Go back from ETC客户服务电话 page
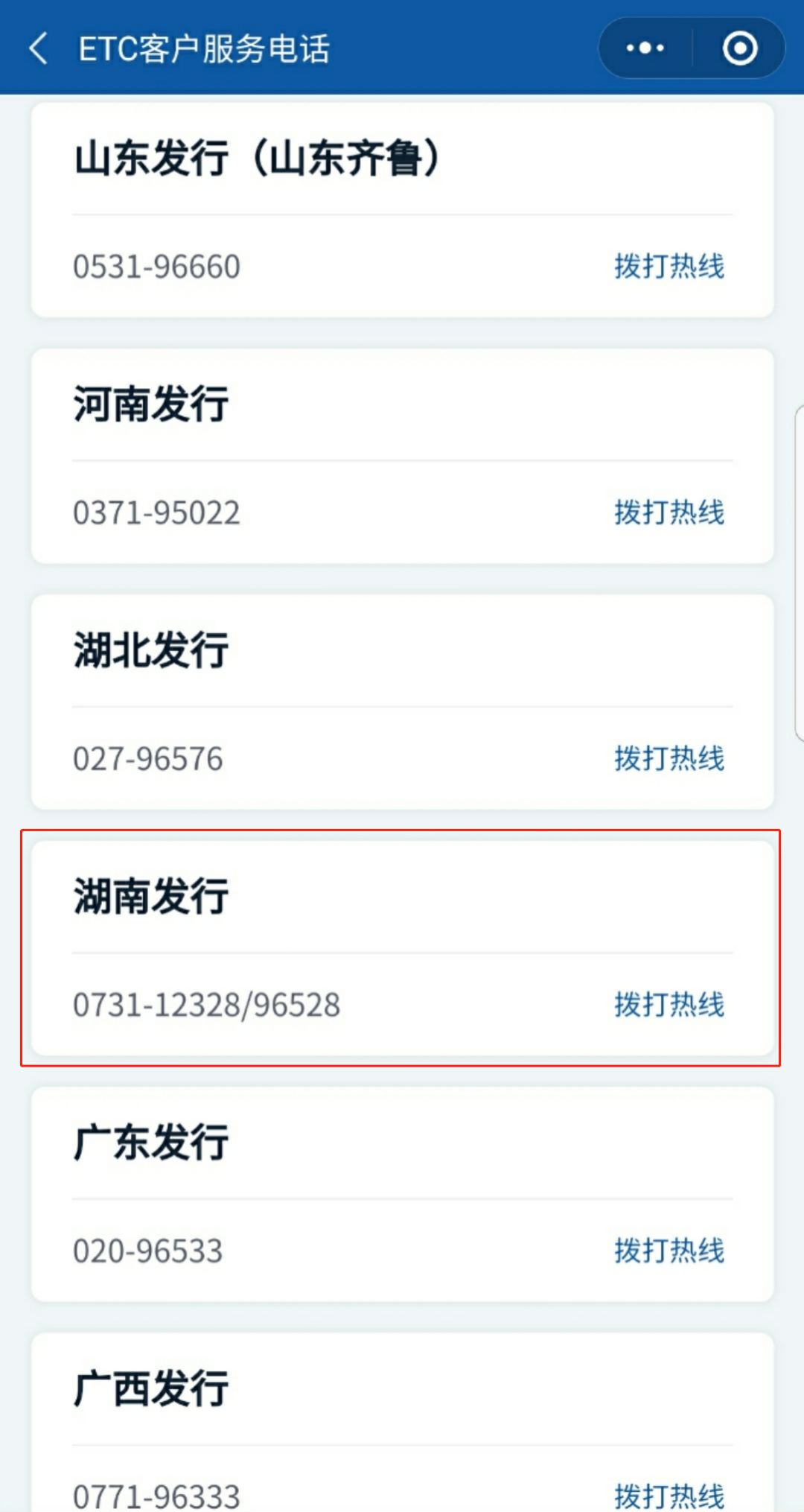 [39, 48]
